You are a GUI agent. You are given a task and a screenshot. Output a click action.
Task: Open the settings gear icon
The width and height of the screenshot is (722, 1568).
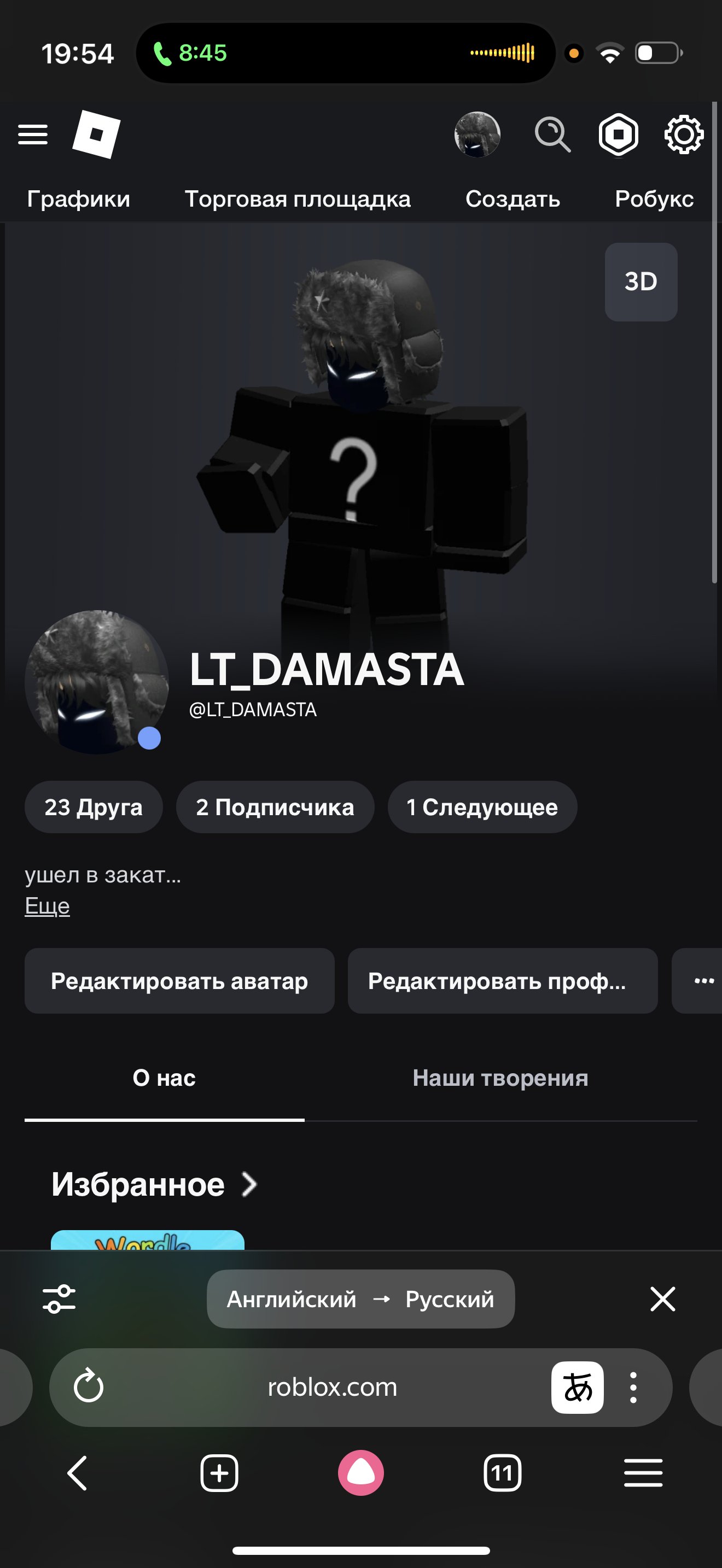click(684, 134)
